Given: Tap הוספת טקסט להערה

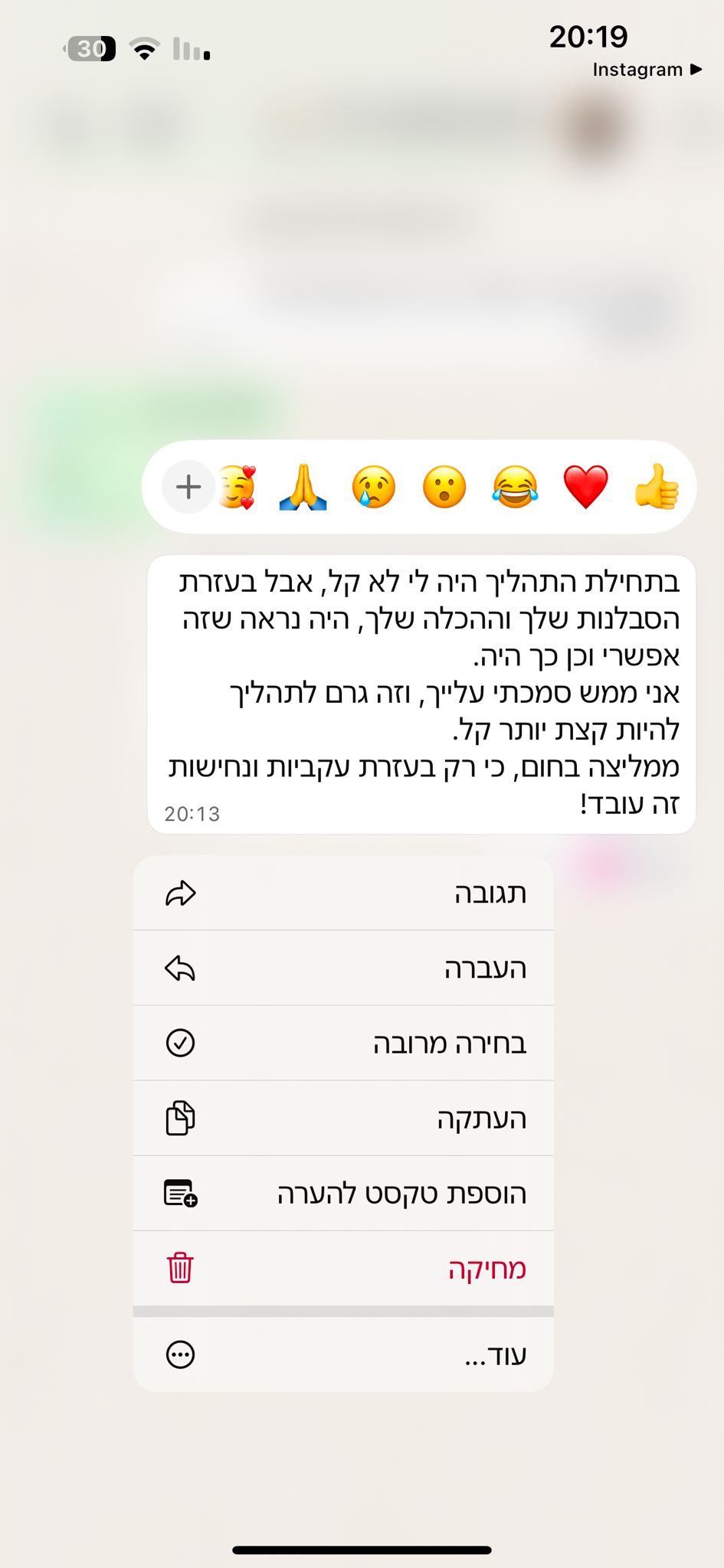Looking at the screenshot, I should point(343,1194).
